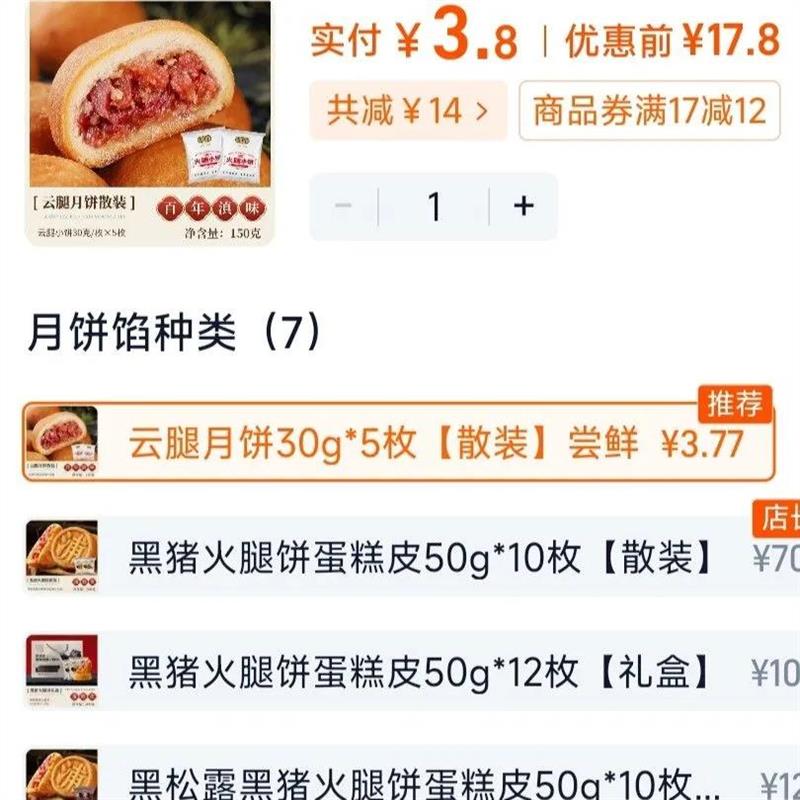This screenshot has height=800, width=800.
Task: Decrease quantity with the minus button
Action: (343, 206)
